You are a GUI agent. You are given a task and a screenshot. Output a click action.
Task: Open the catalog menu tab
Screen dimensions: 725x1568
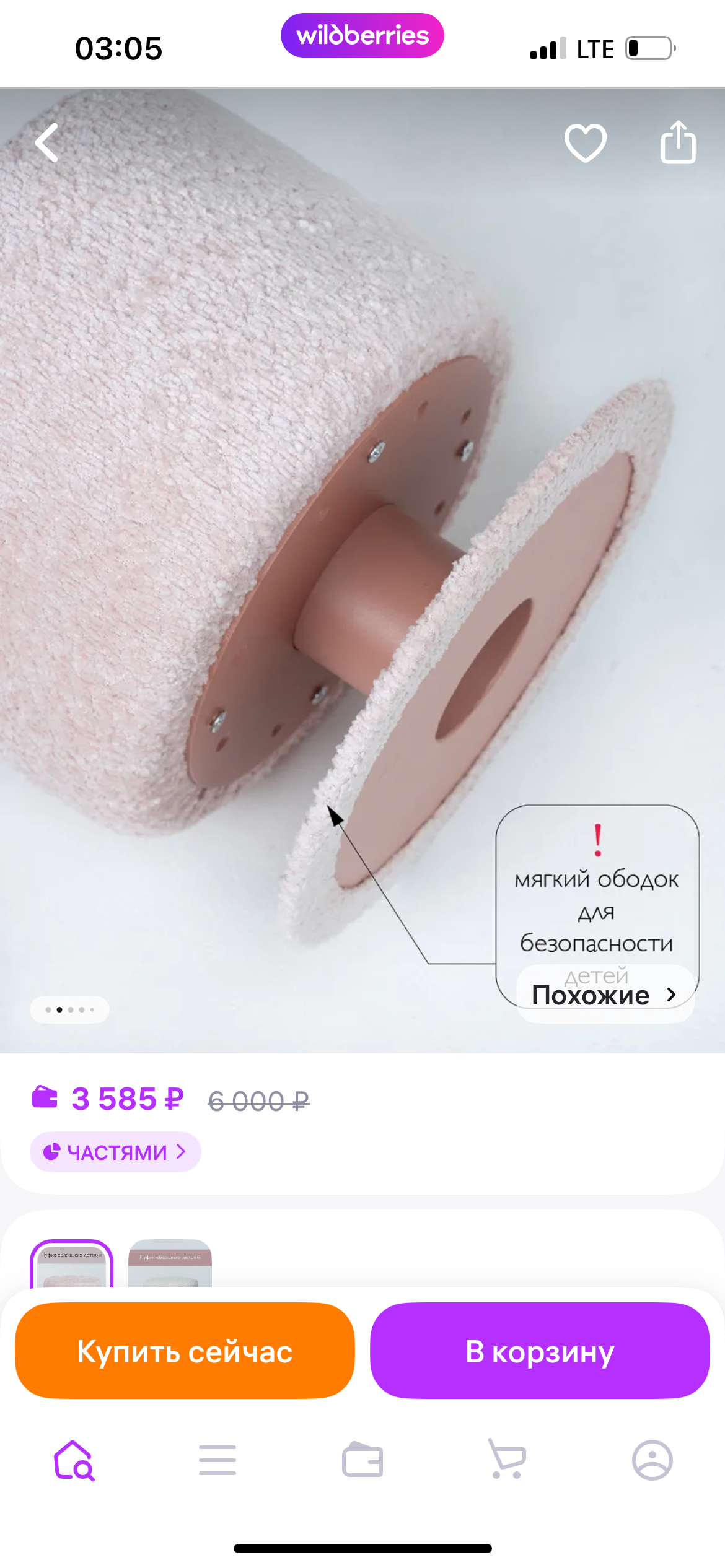(217, 1460)
